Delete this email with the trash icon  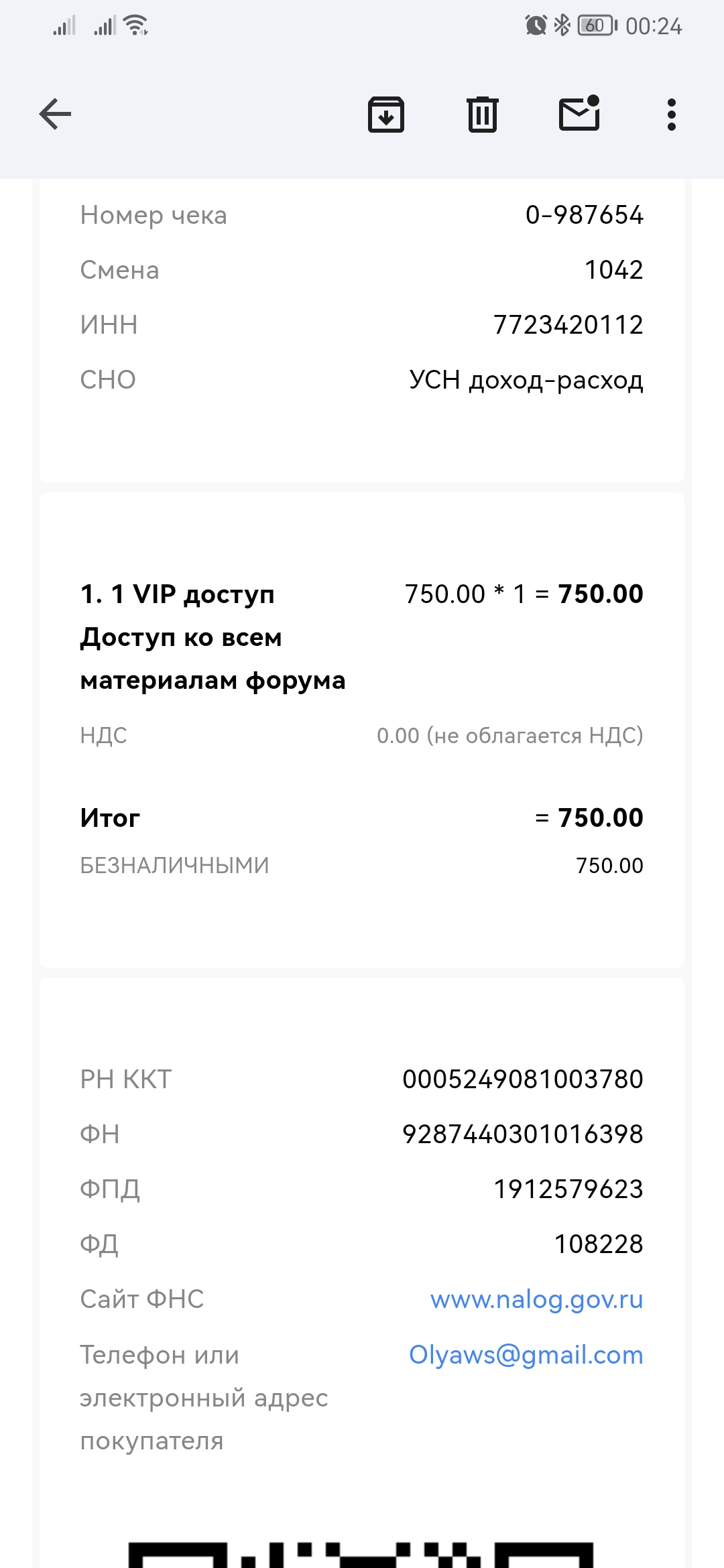click(483, 114)
